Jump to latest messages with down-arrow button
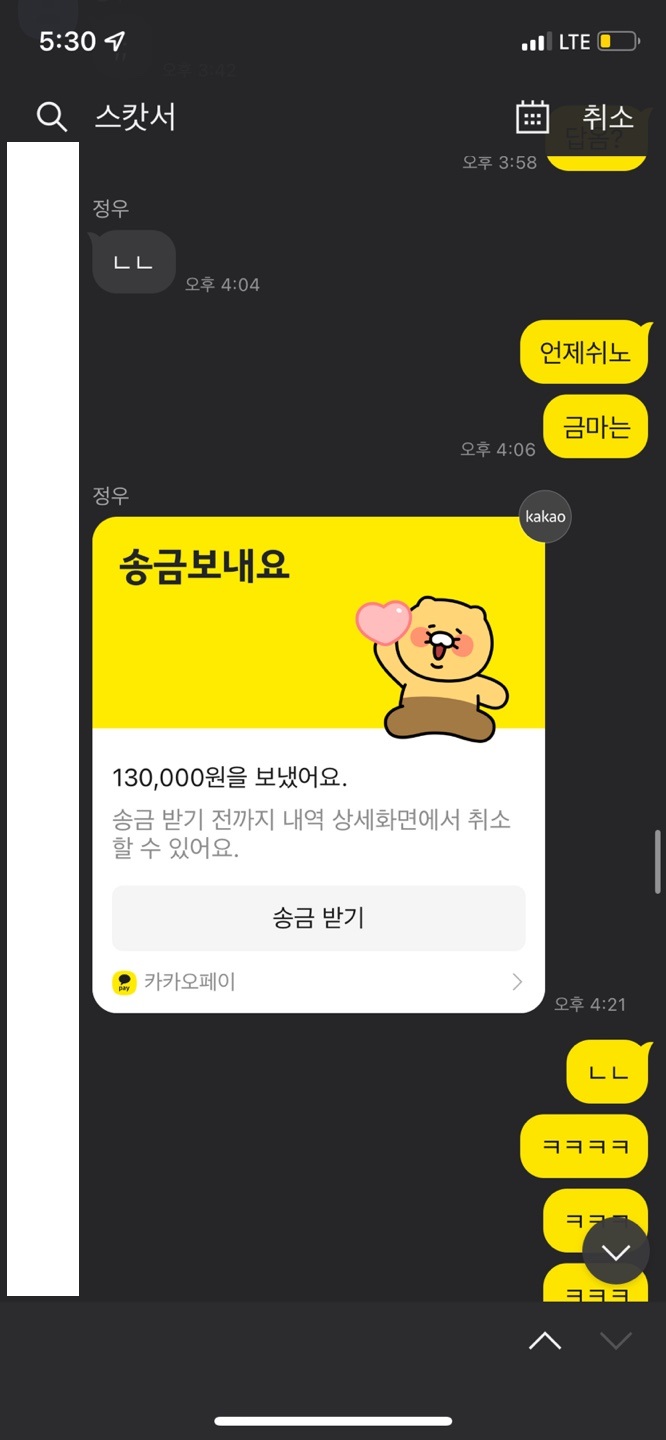This screenshot has height=1440, width=666. pyautogui.click(x=615, y=1251)
